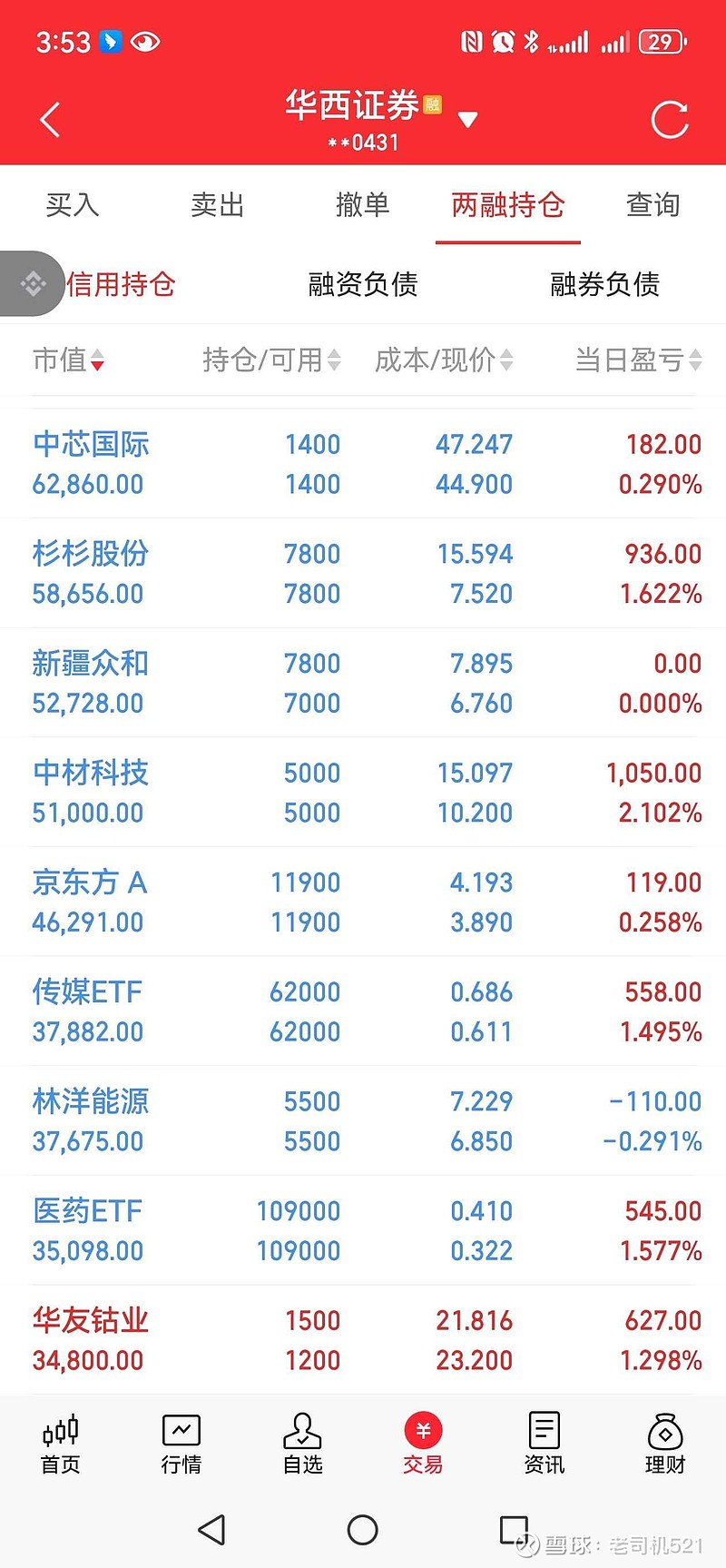Open the 查询 tab
Screen dimensions: 726x1568
coord(653,205)
